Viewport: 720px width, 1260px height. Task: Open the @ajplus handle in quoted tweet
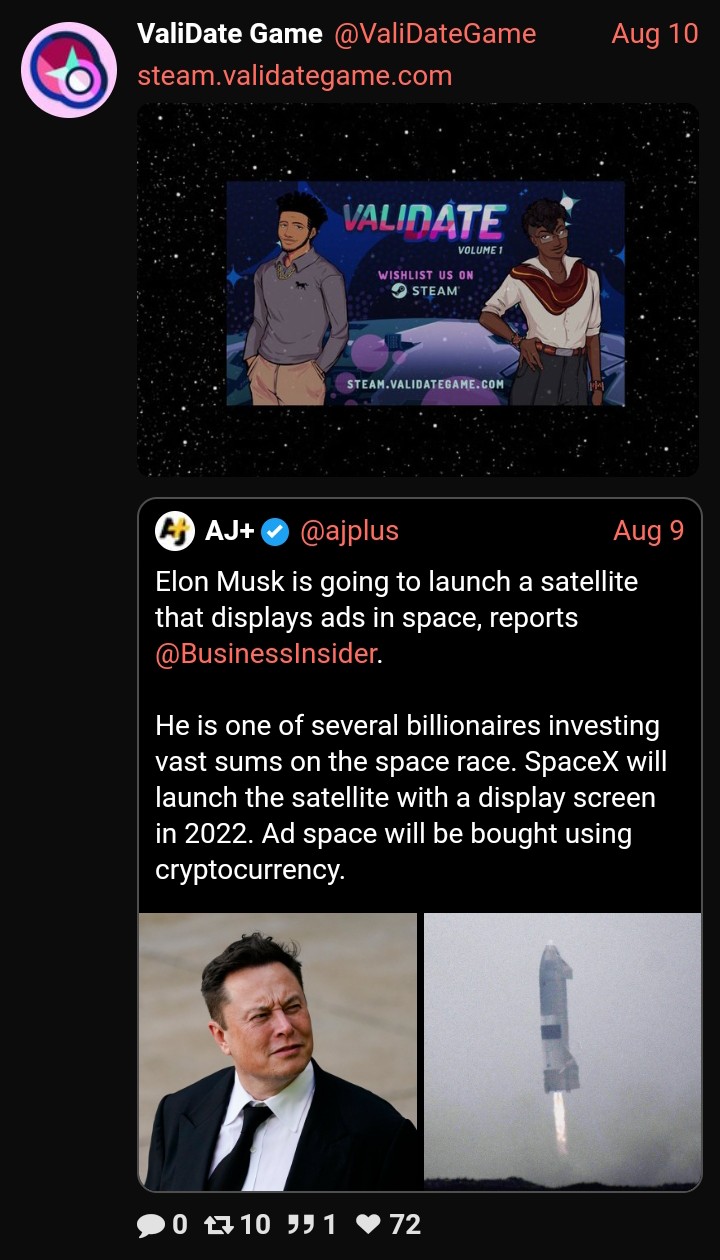pyautogui.click(x=348, y=531)
